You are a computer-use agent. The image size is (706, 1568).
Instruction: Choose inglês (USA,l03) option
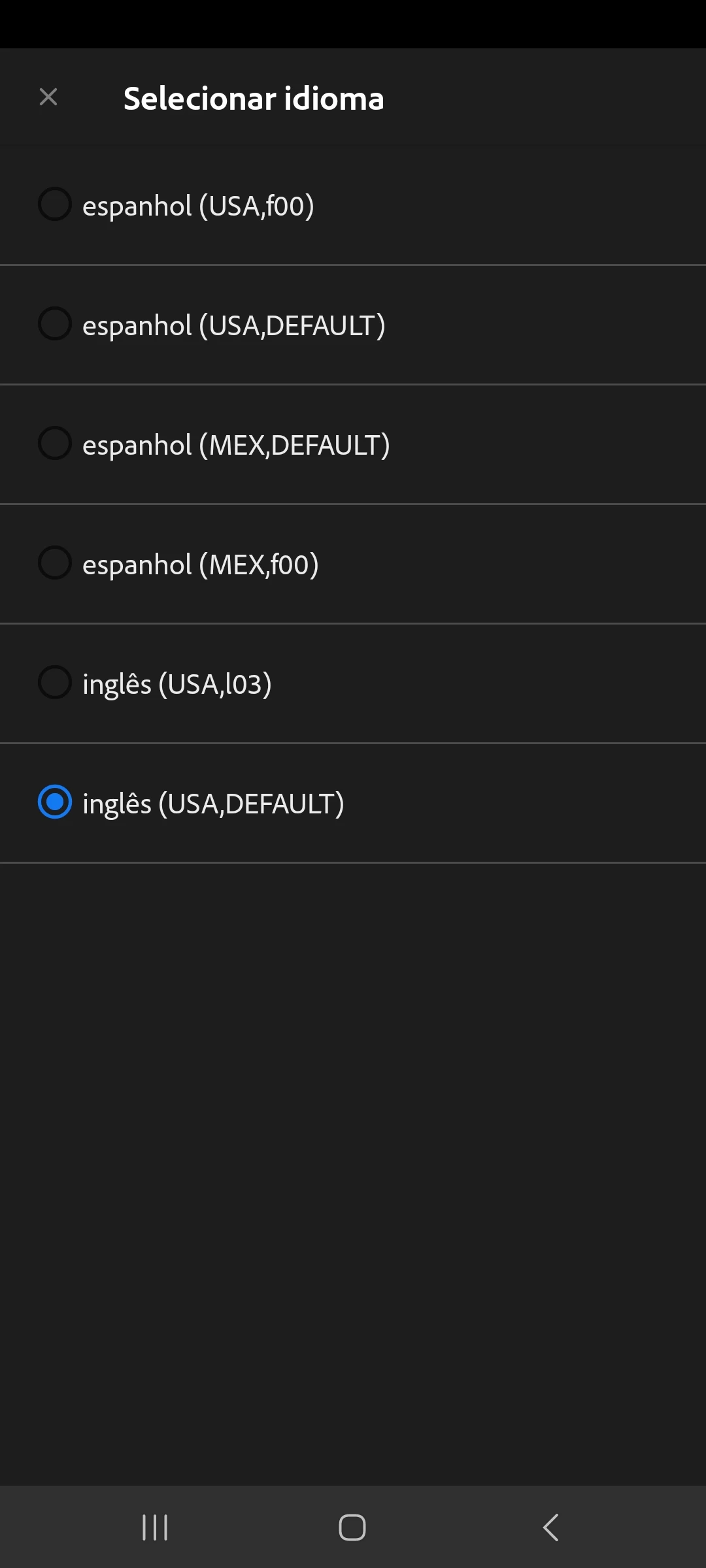point(55,683)
